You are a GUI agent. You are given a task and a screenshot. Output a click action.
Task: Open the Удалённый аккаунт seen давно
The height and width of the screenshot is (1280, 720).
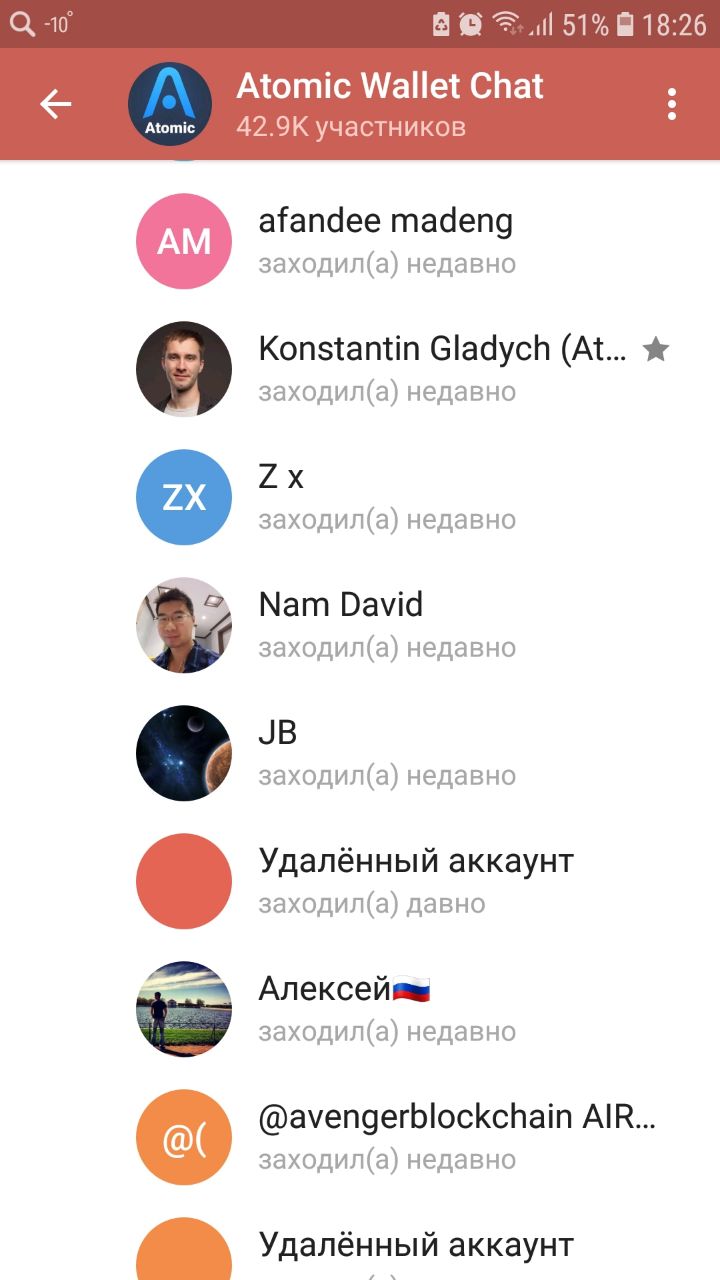415,881
